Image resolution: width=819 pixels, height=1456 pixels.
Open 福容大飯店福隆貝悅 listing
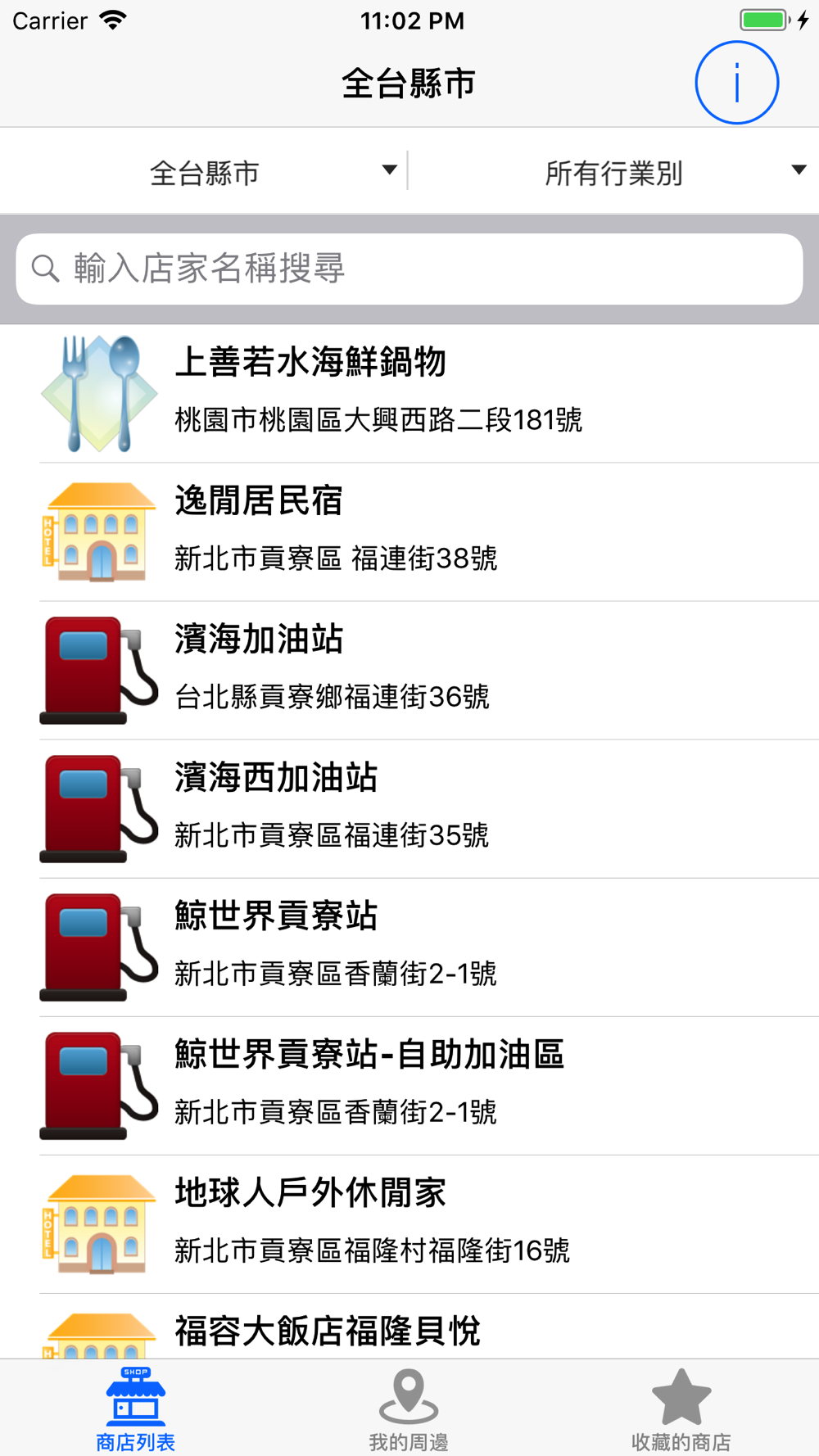pyautogui.click(x=409, y=1327)
